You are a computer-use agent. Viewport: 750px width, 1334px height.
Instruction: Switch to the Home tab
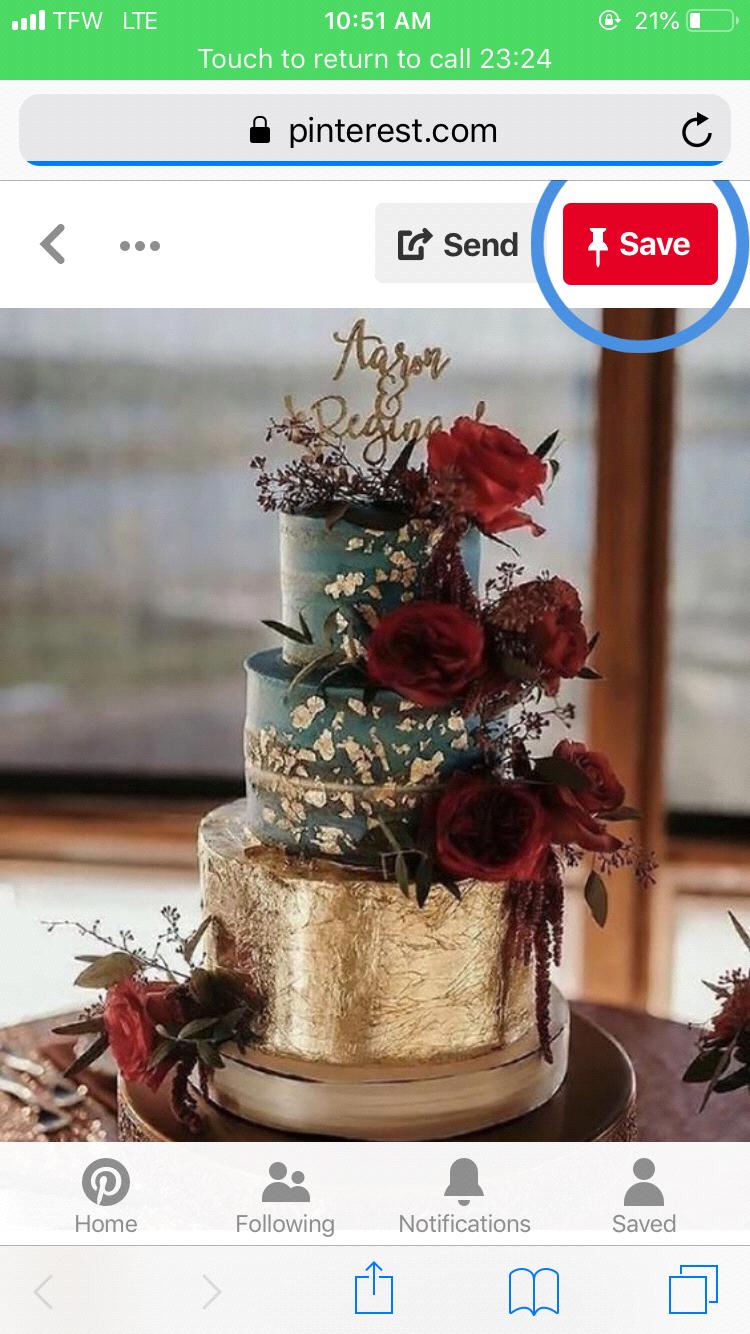(105, 1196)
